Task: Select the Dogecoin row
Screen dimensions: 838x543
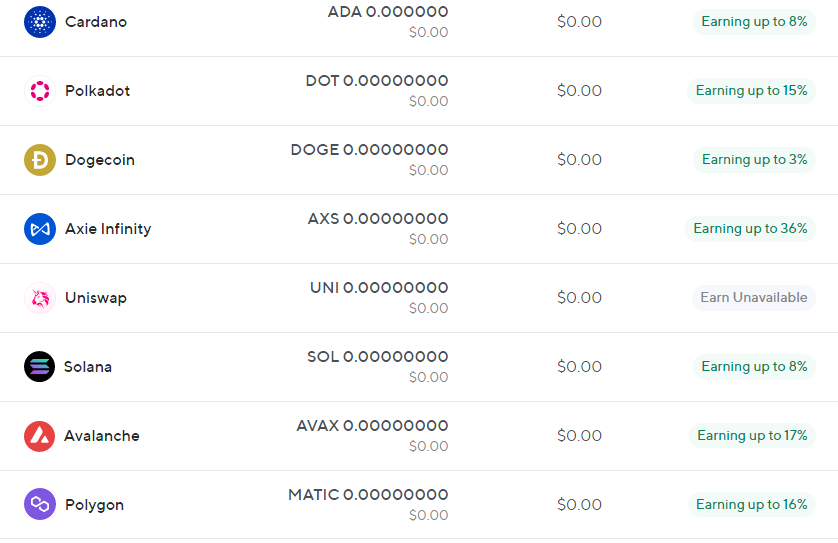Action: tap(99, 160)
